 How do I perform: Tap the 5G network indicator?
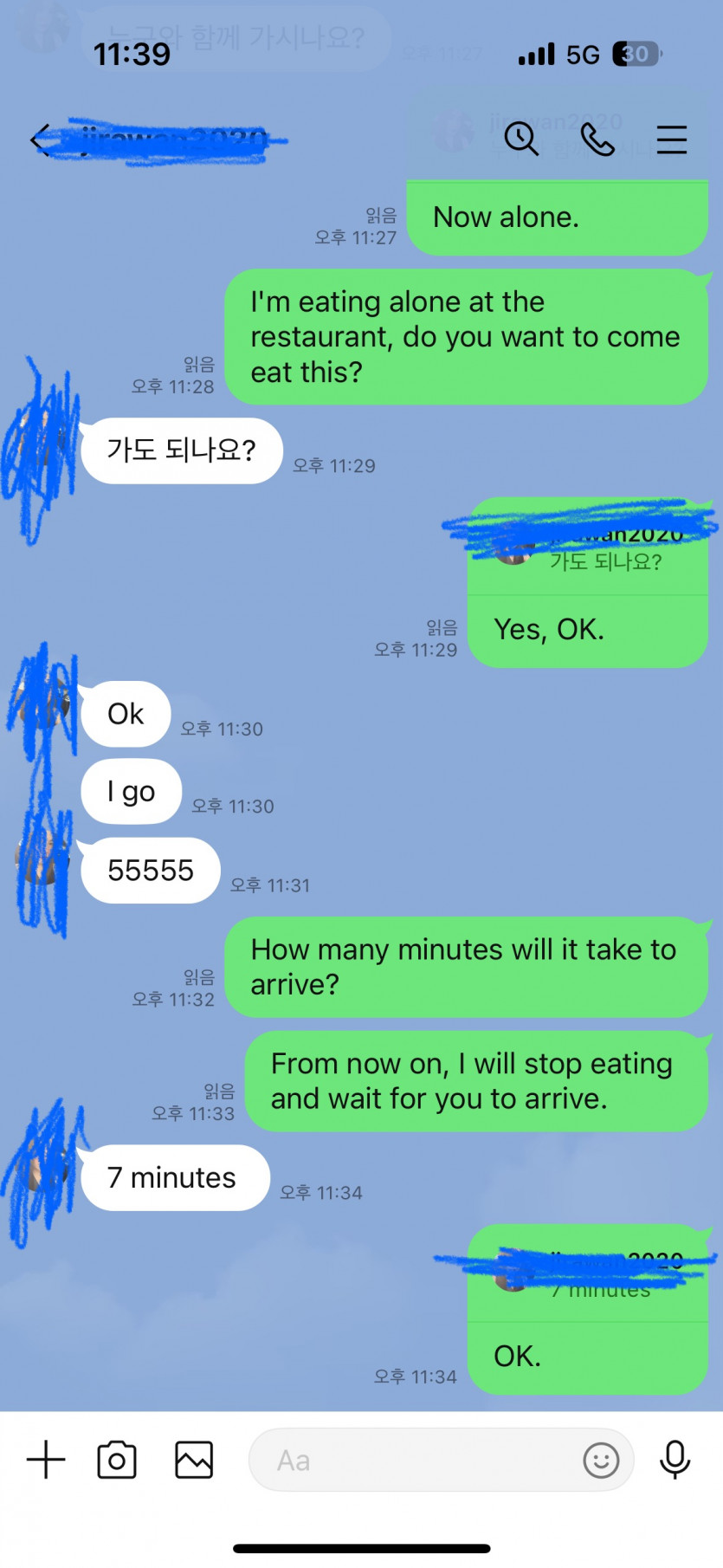(583, 54)
